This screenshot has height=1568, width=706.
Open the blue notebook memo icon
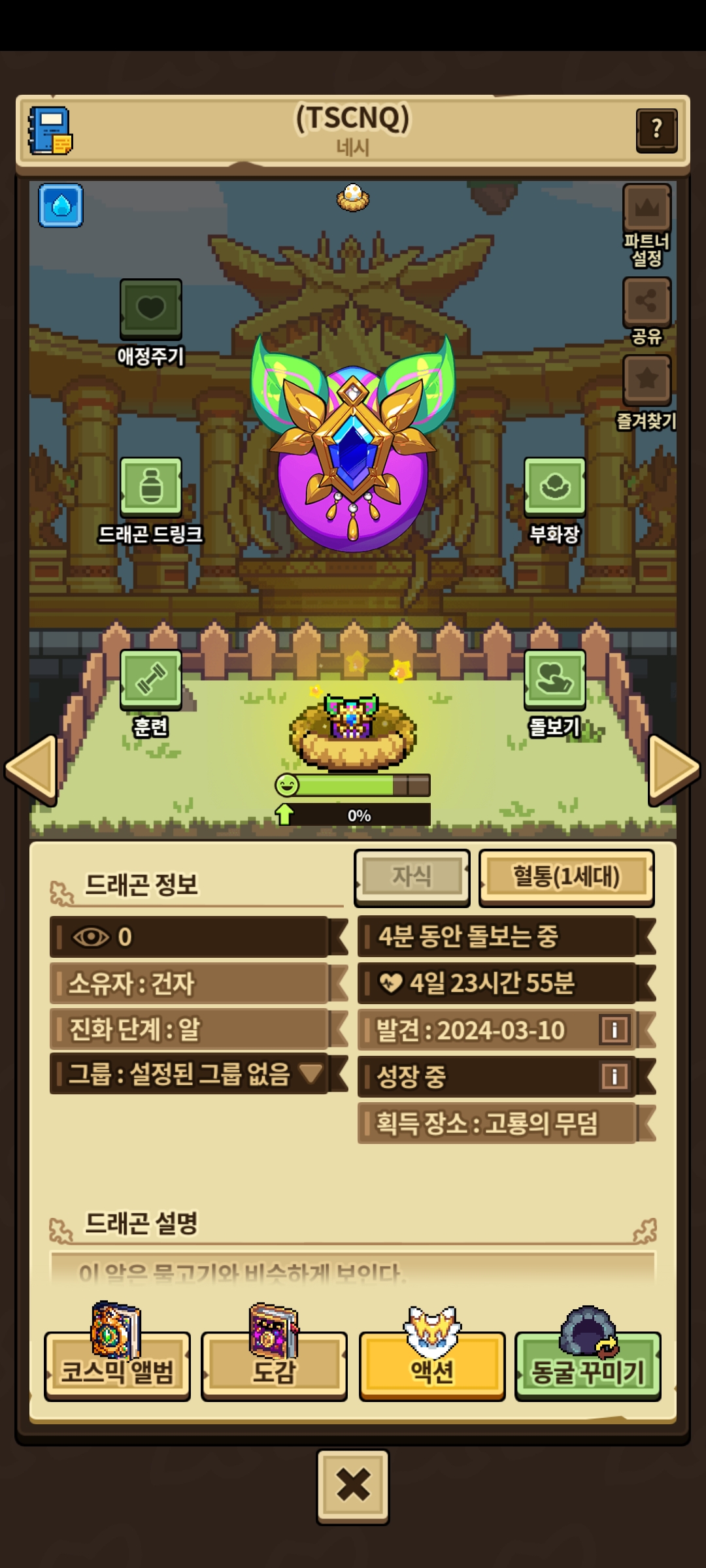click(50, 131)
